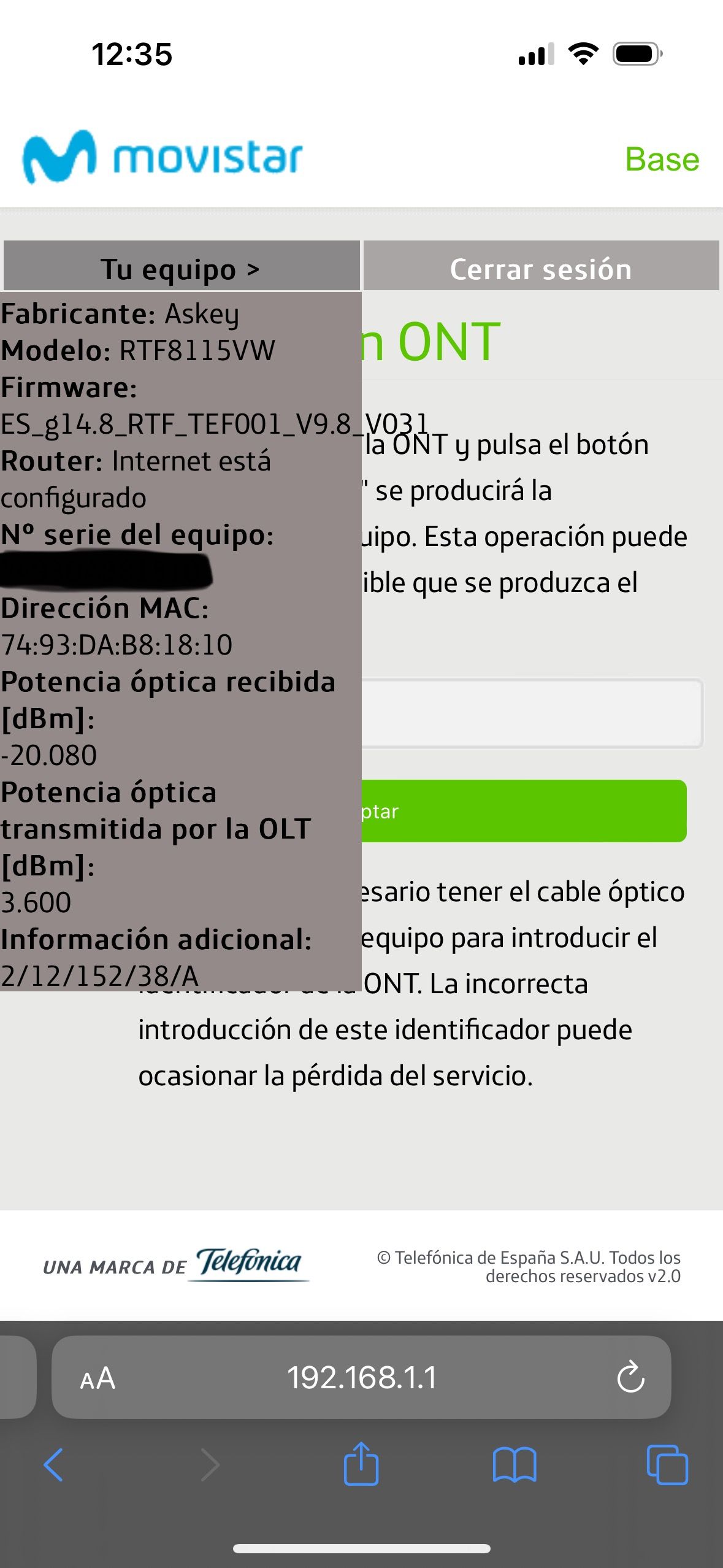This screenshot has width=723, height=1568.
Task: Open Safari's AA page settings
Action: [x=98, y=1378]
